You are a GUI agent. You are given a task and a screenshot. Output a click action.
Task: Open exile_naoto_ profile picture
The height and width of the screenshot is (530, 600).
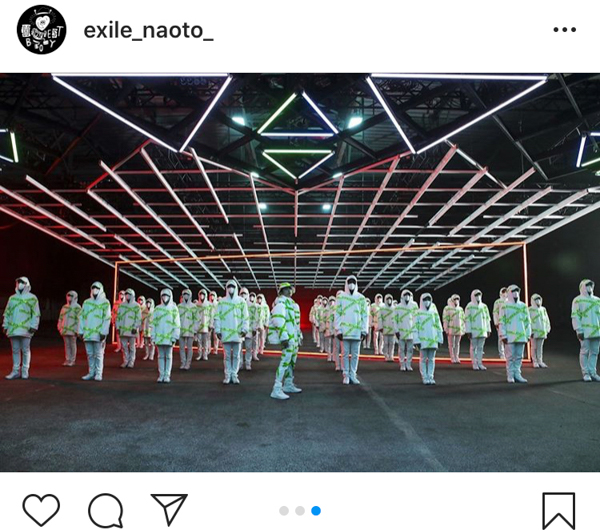point(41,30)
